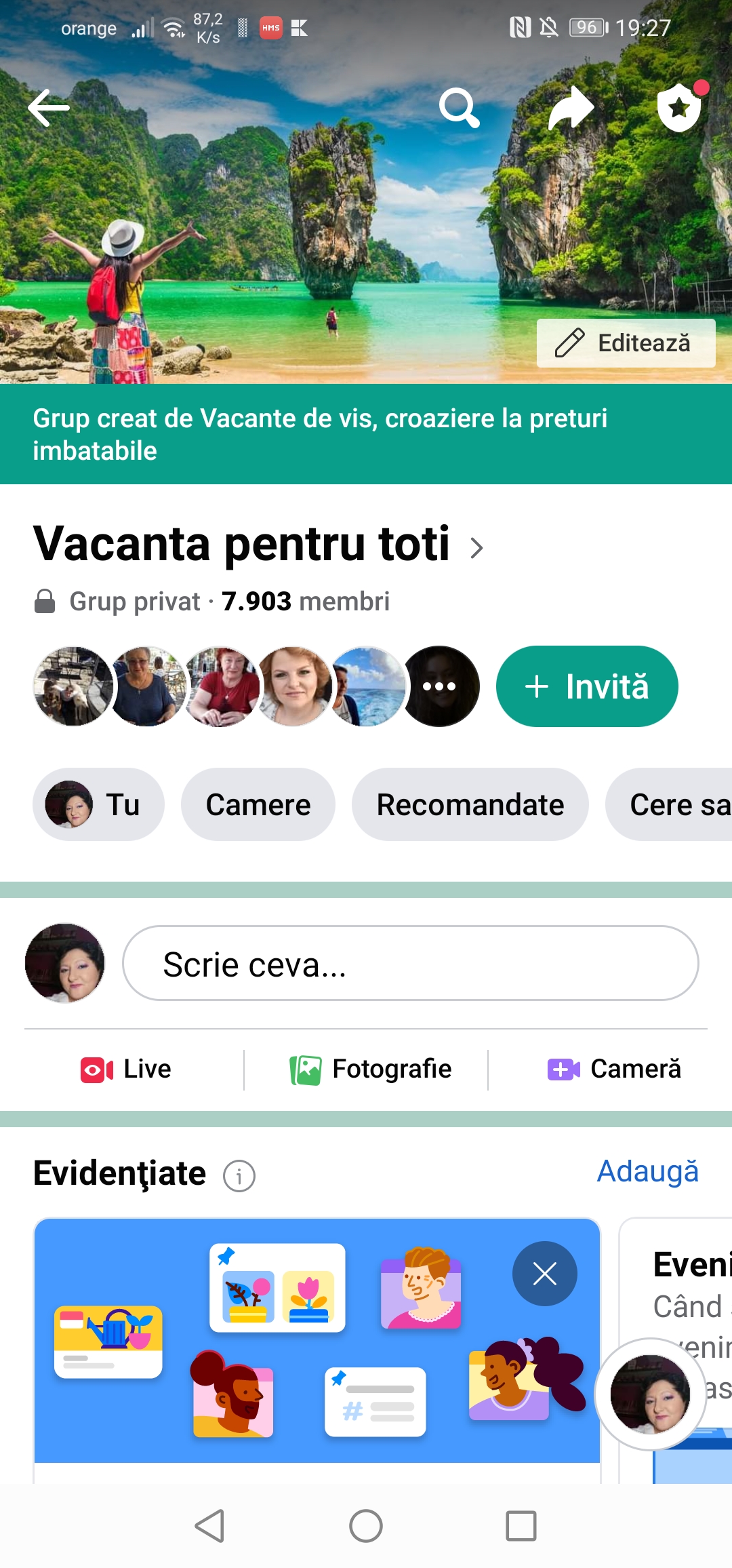This screenshot has height=1568, width=732.
Task: Create a room with Cameră
Action: (614, 1070)
